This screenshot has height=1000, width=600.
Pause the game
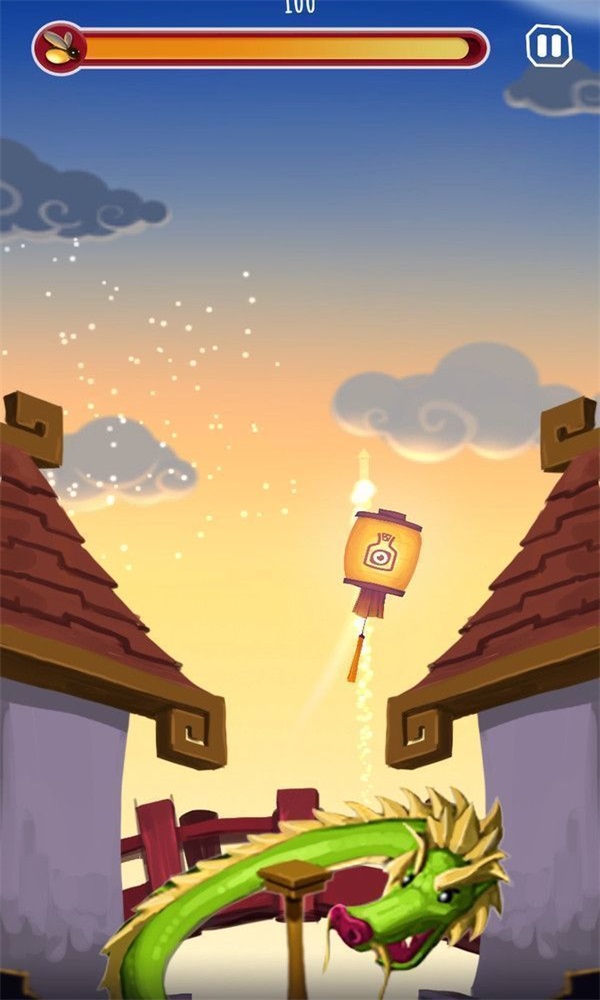click(548, 47)
